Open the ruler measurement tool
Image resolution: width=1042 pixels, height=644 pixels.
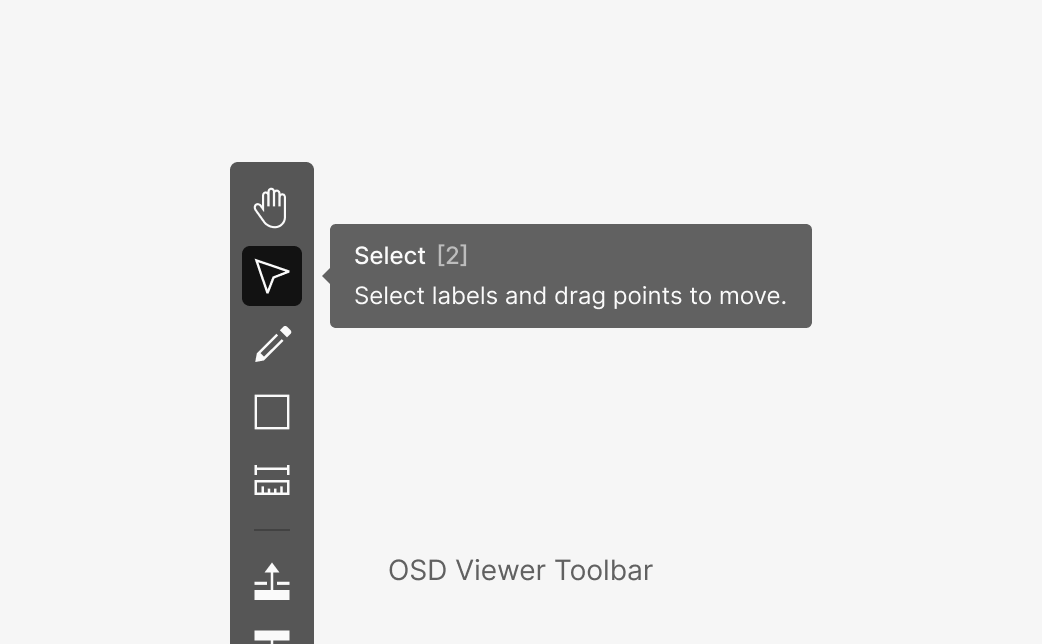coord(271,480)
